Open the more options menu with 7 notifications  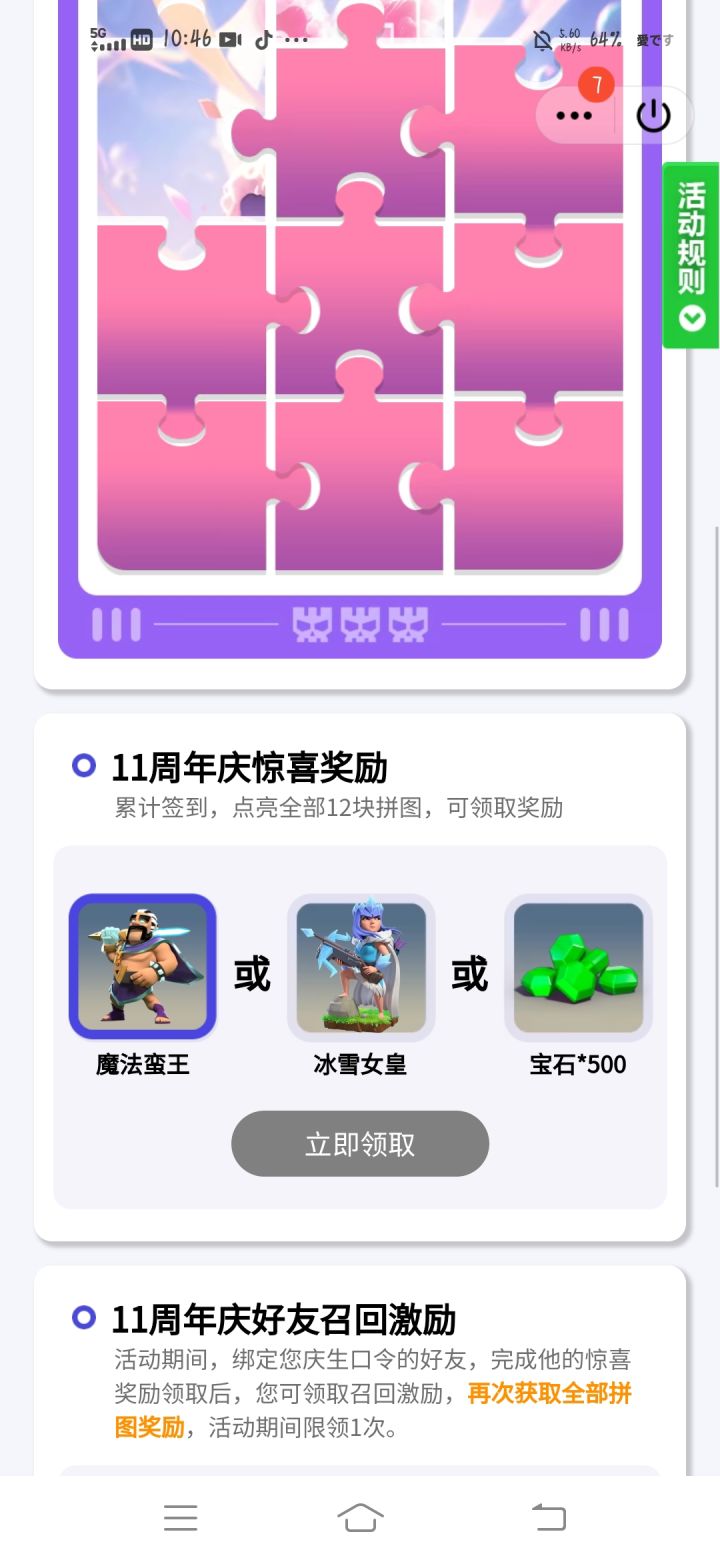point(574,115)
